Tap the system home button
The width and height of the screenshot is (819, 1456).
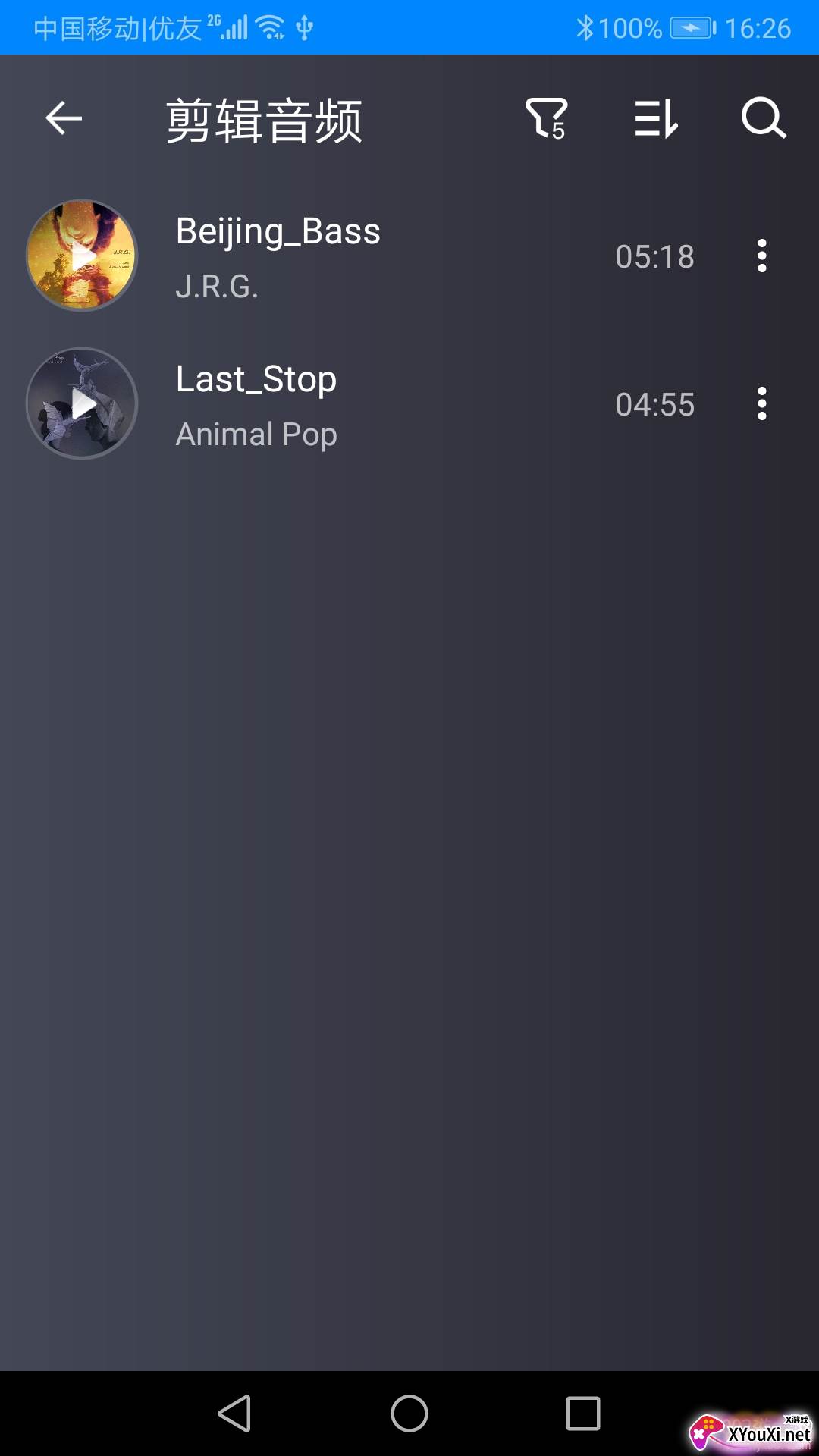409,1414
